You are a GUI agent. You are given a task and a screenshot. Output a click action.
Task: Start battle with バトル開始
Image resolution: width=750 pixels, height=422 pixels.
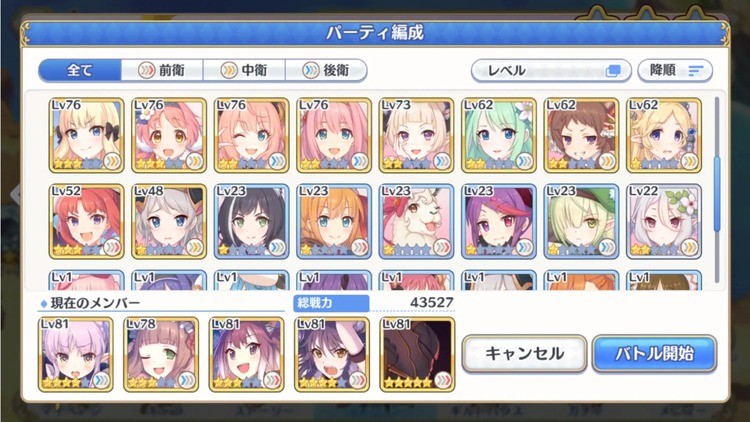coord(654,353)
